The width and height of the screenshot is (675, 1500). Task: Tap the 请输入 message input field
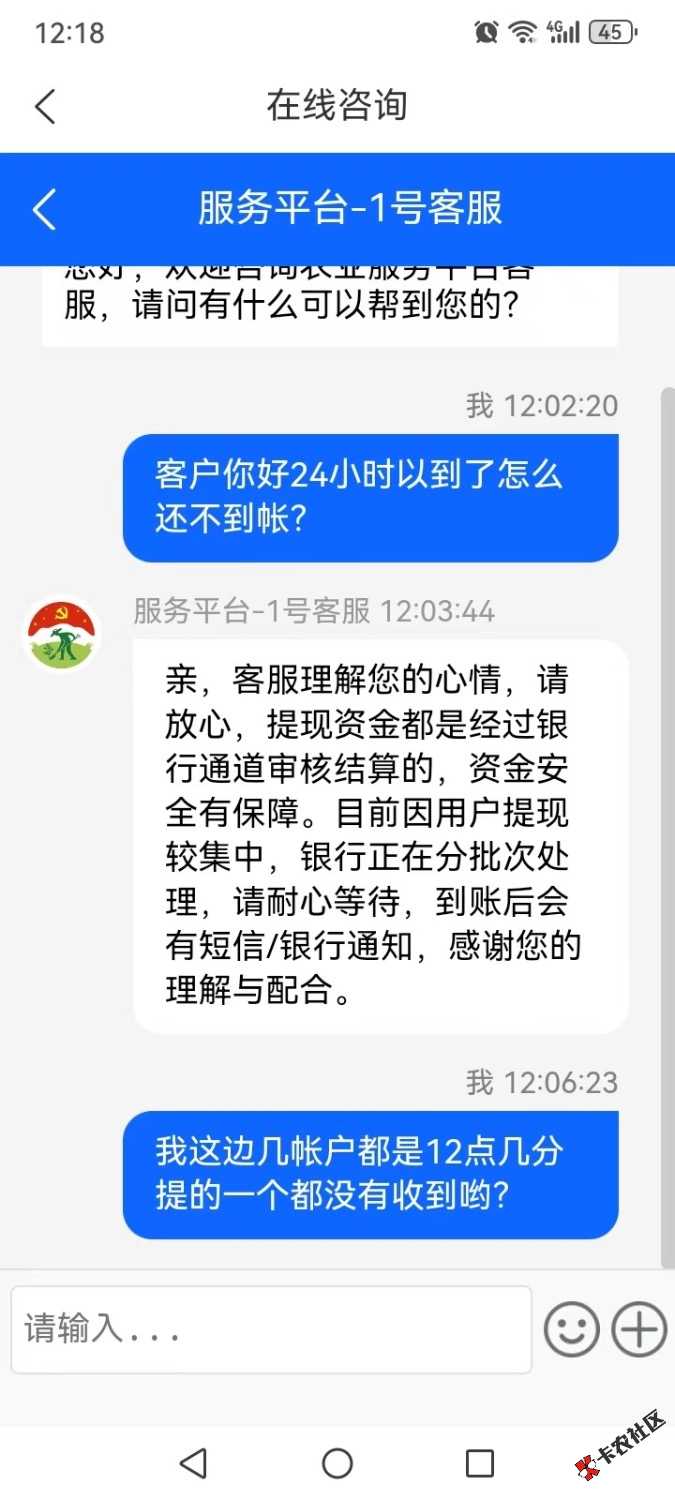270,1329
